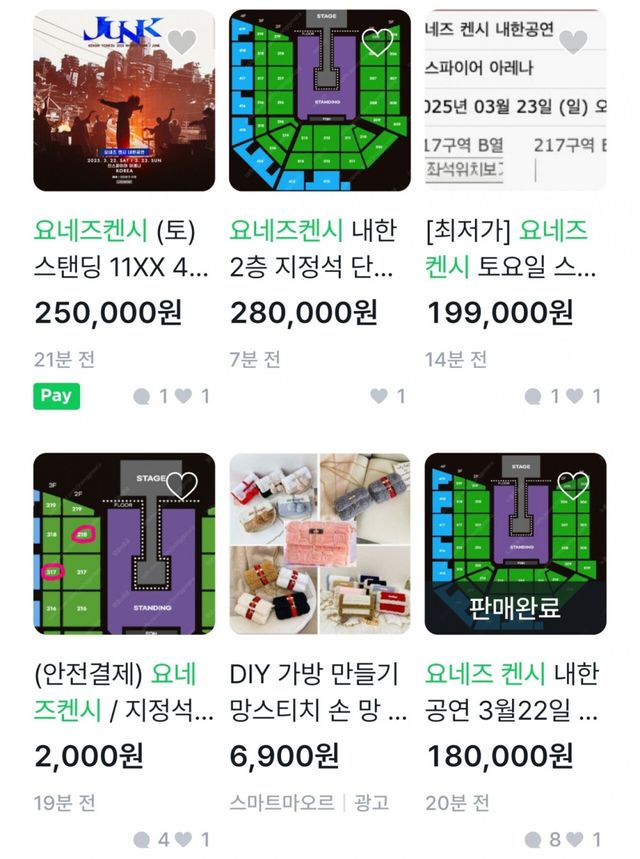Add the 180,000원 판매완료 listing to favorites
The image size is (640, 859).
point(573,486)
